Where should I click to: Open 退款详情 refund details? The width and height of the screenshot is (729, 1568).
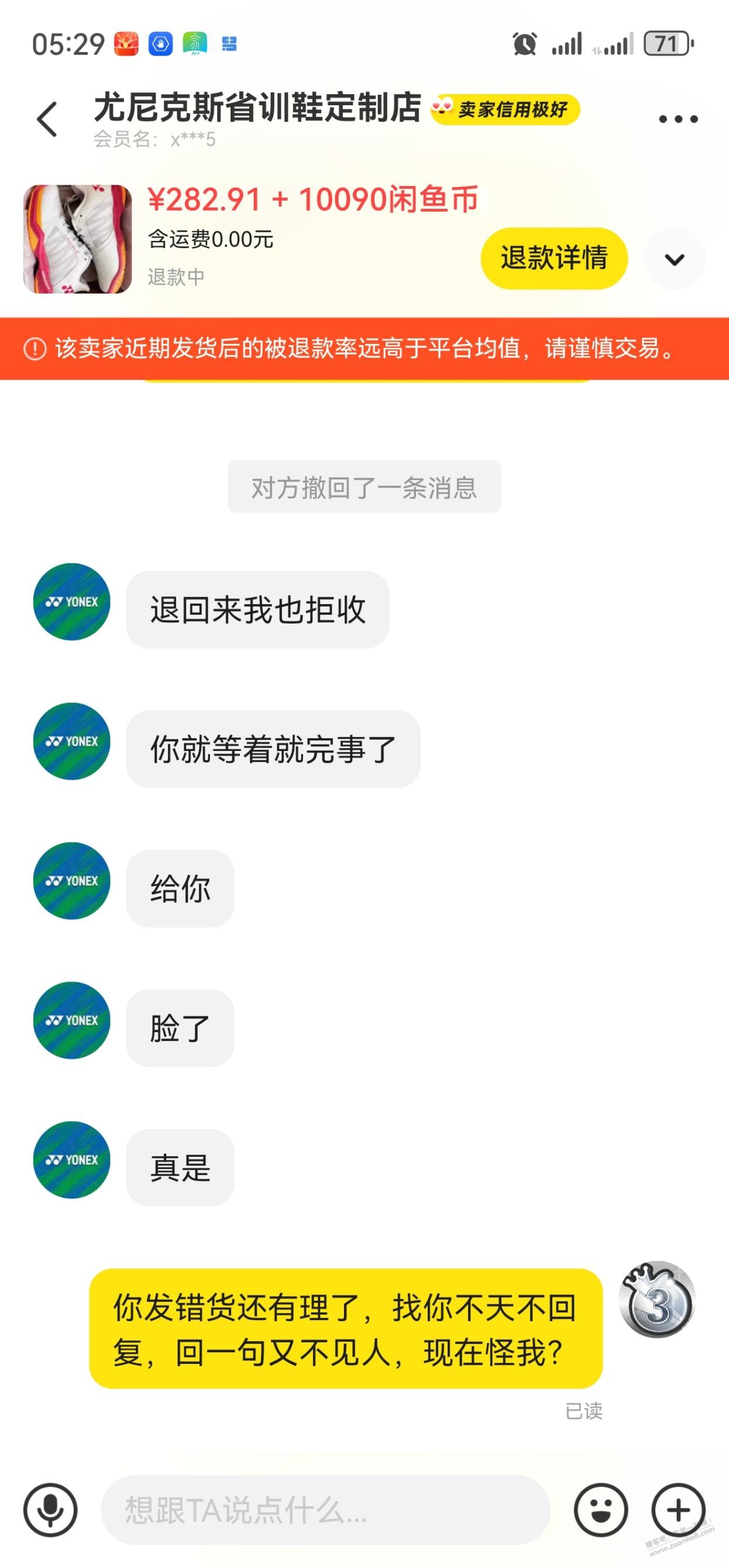[x=553, y=258]
